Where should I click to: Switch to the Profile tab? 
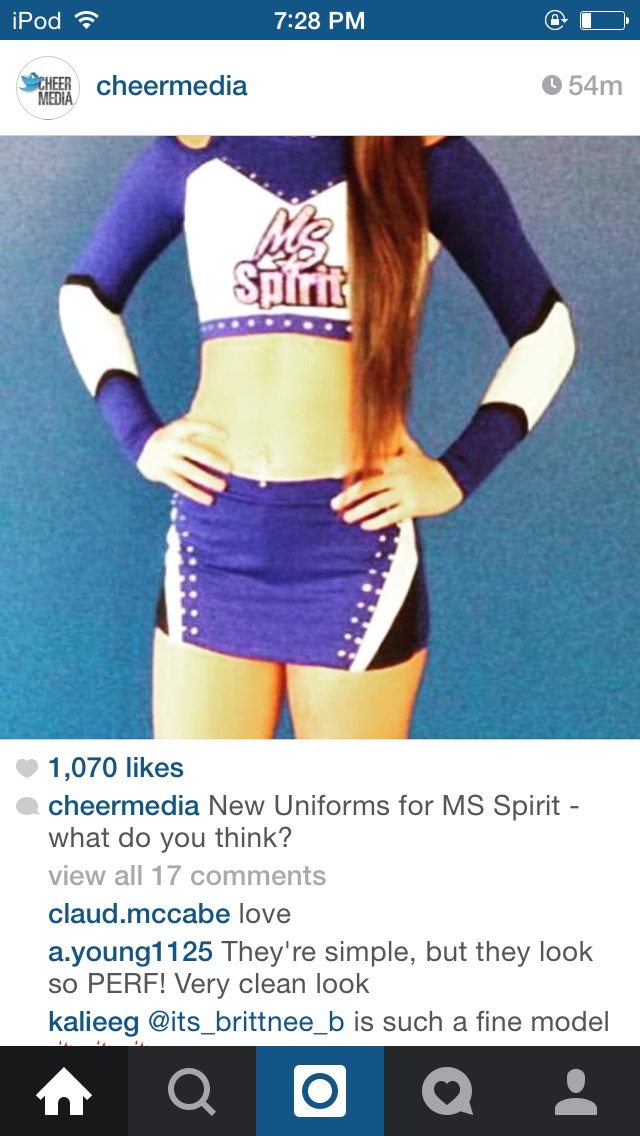point(576,1092)
